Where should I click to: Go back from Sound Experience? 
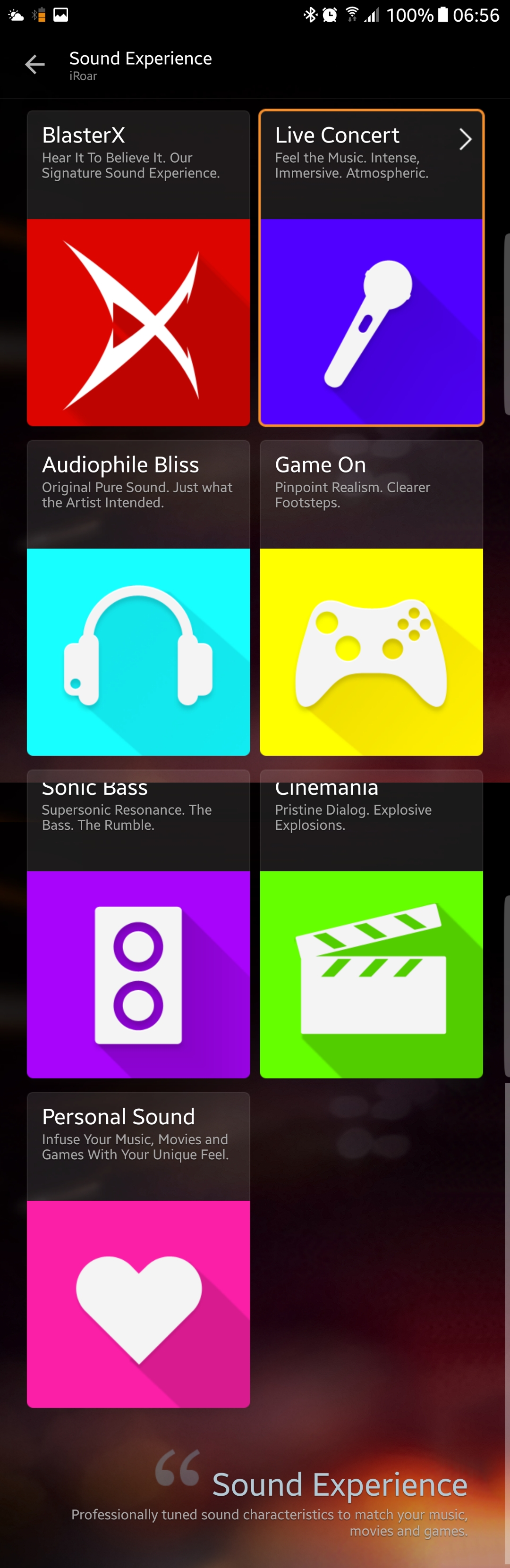(35, 65)
